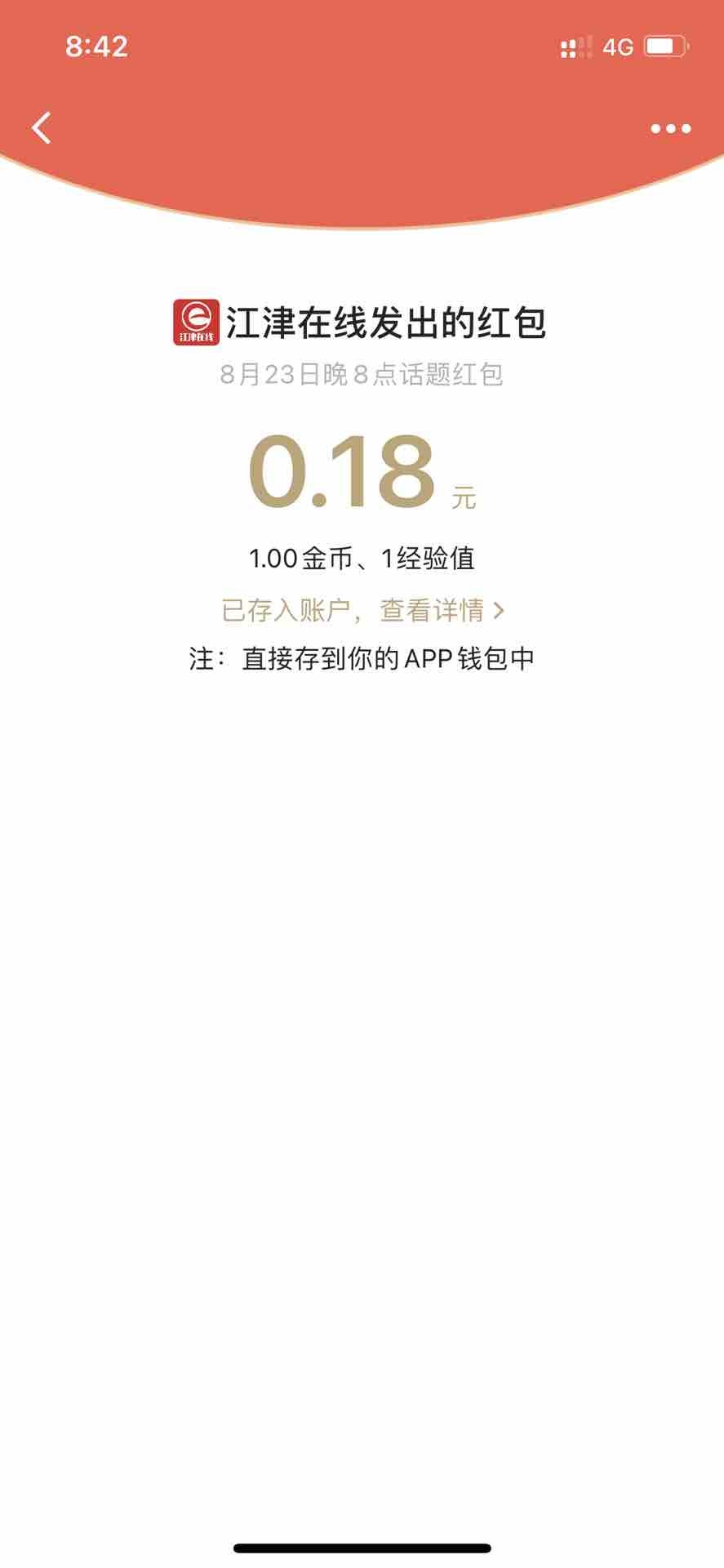Open 已存入账户，查看详情 link
This screenshot has width=724, height=1568.
tap(362, 610)
